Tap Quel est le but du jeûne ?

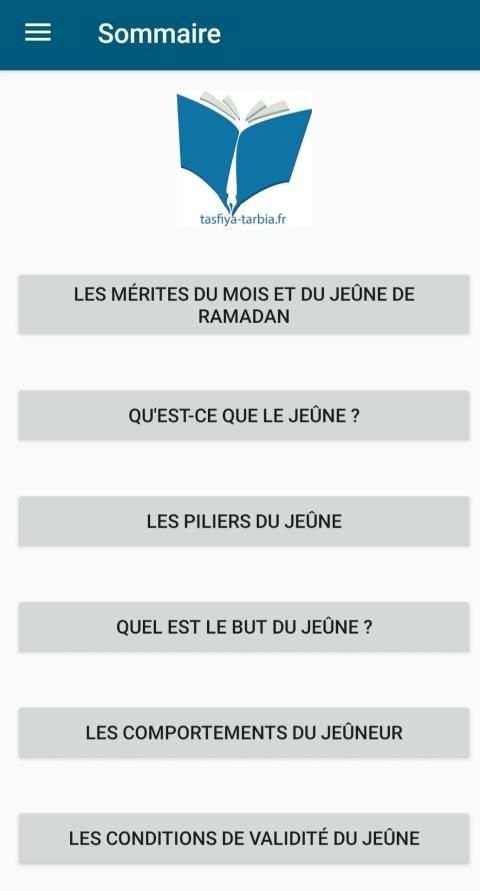pos(244,627)
